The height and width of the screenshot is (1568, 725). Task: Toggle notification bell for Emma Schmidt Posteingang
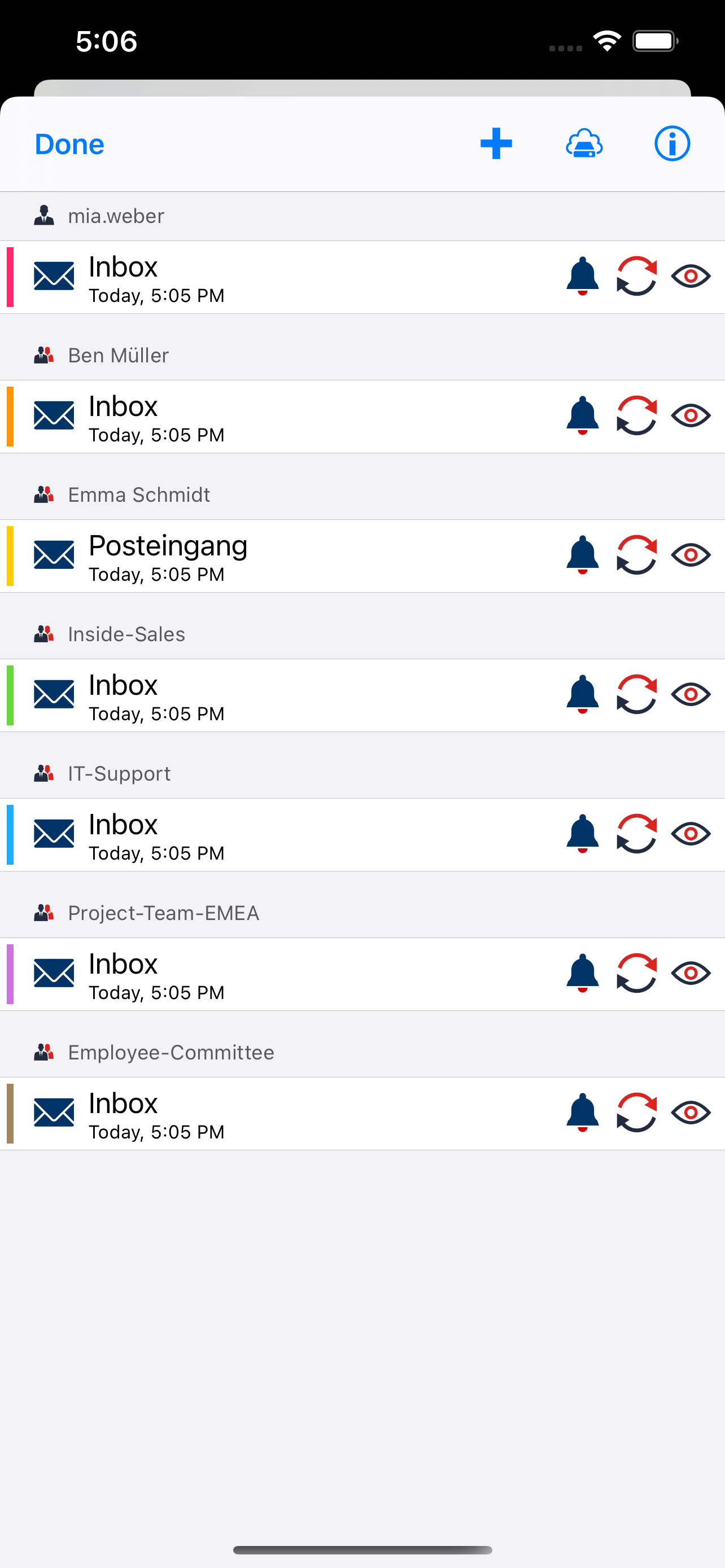click(x=583, y=555)
